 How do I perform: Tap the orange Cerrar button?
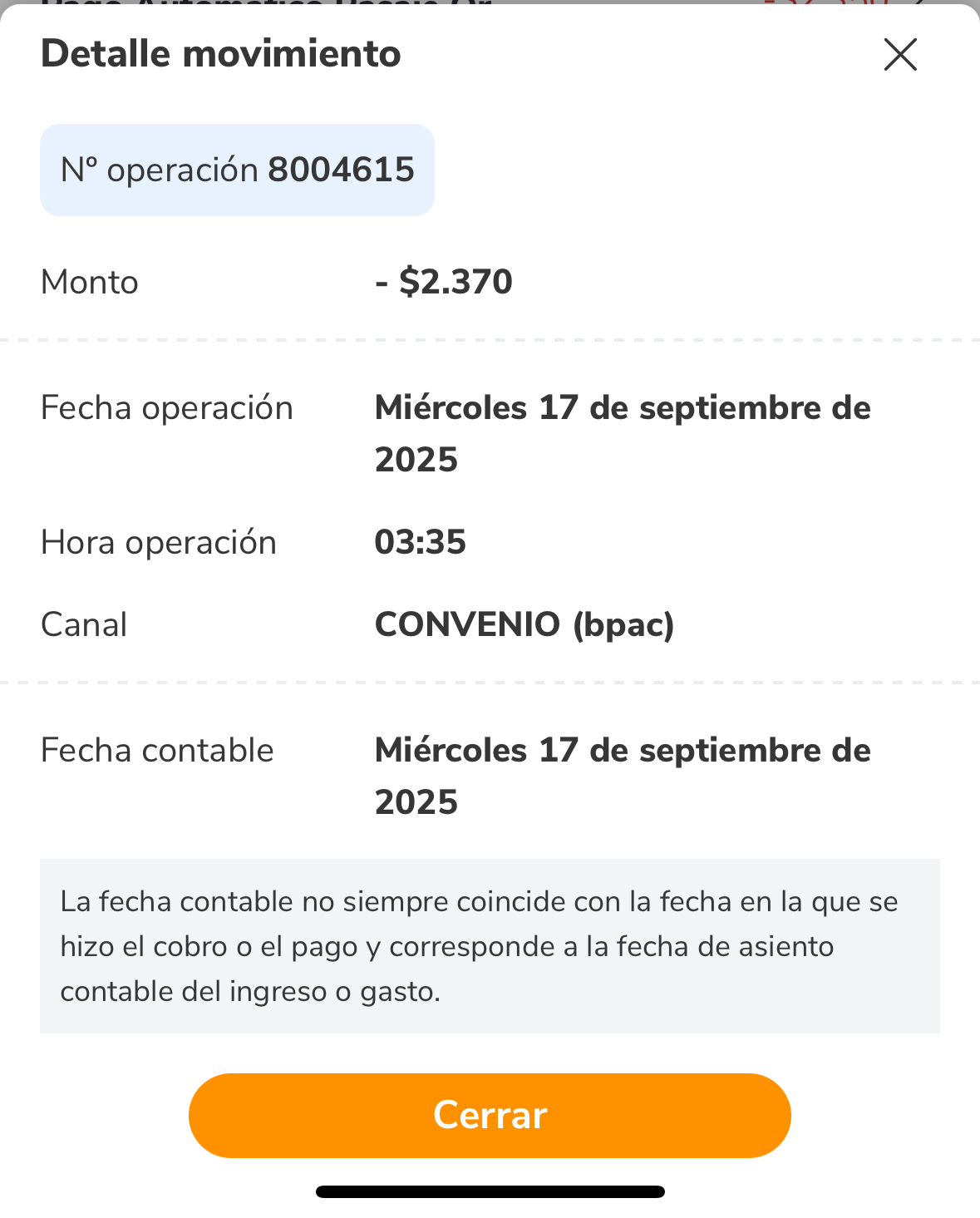pyautogui.click(x=490, y=1115)
